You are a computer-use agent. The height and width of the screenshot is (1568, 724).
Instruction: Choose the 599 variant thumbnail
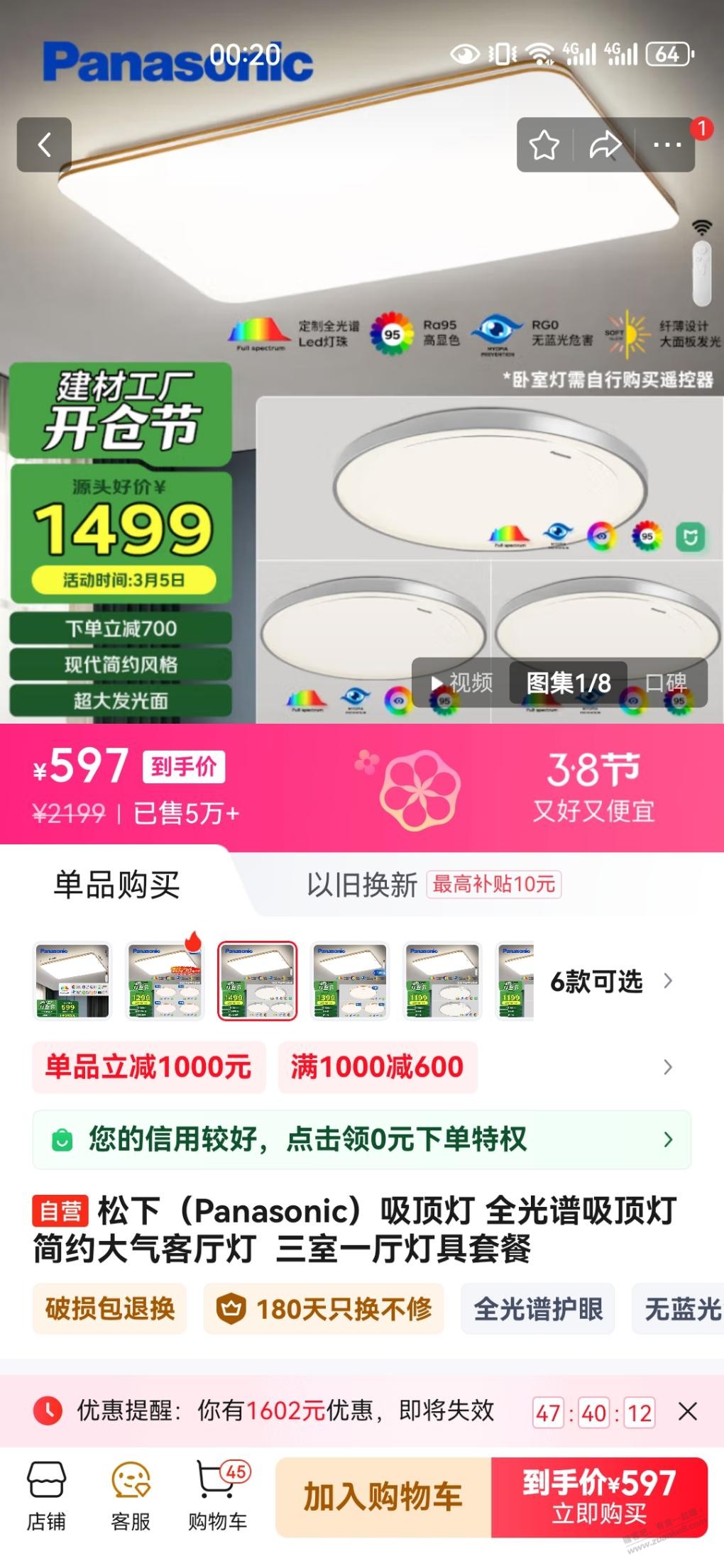pyautogui.click(x=72, y=981)
